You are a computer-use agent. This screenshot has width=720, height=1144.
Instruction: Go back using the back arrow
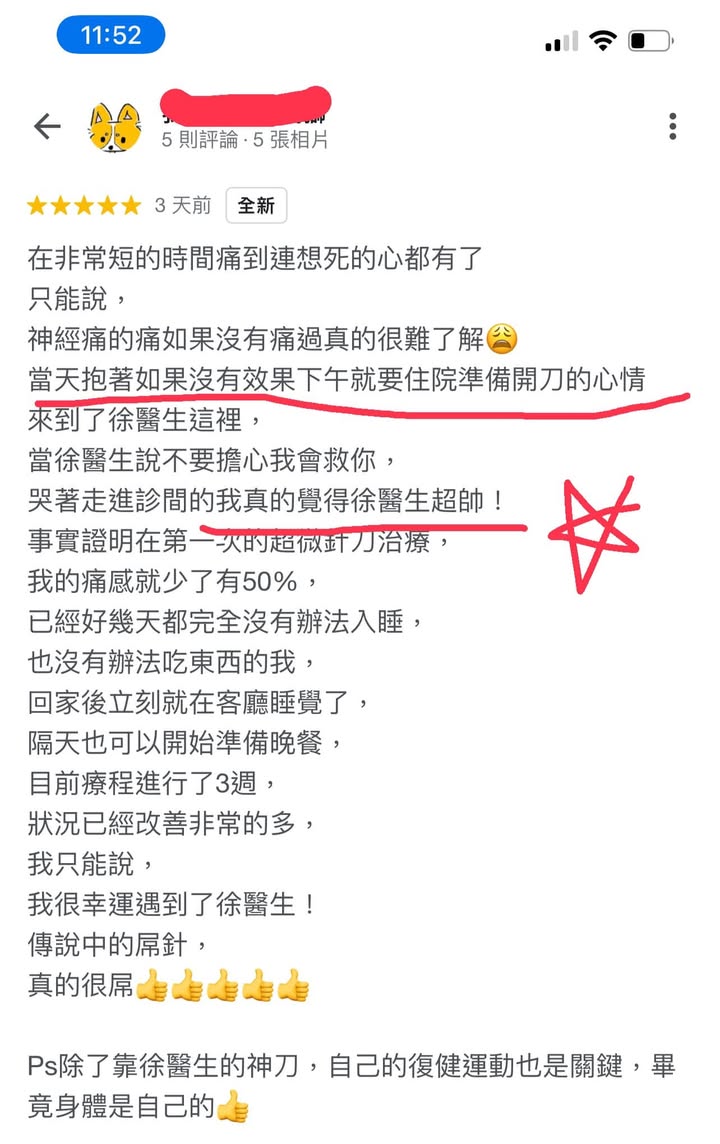coord(47,126)
